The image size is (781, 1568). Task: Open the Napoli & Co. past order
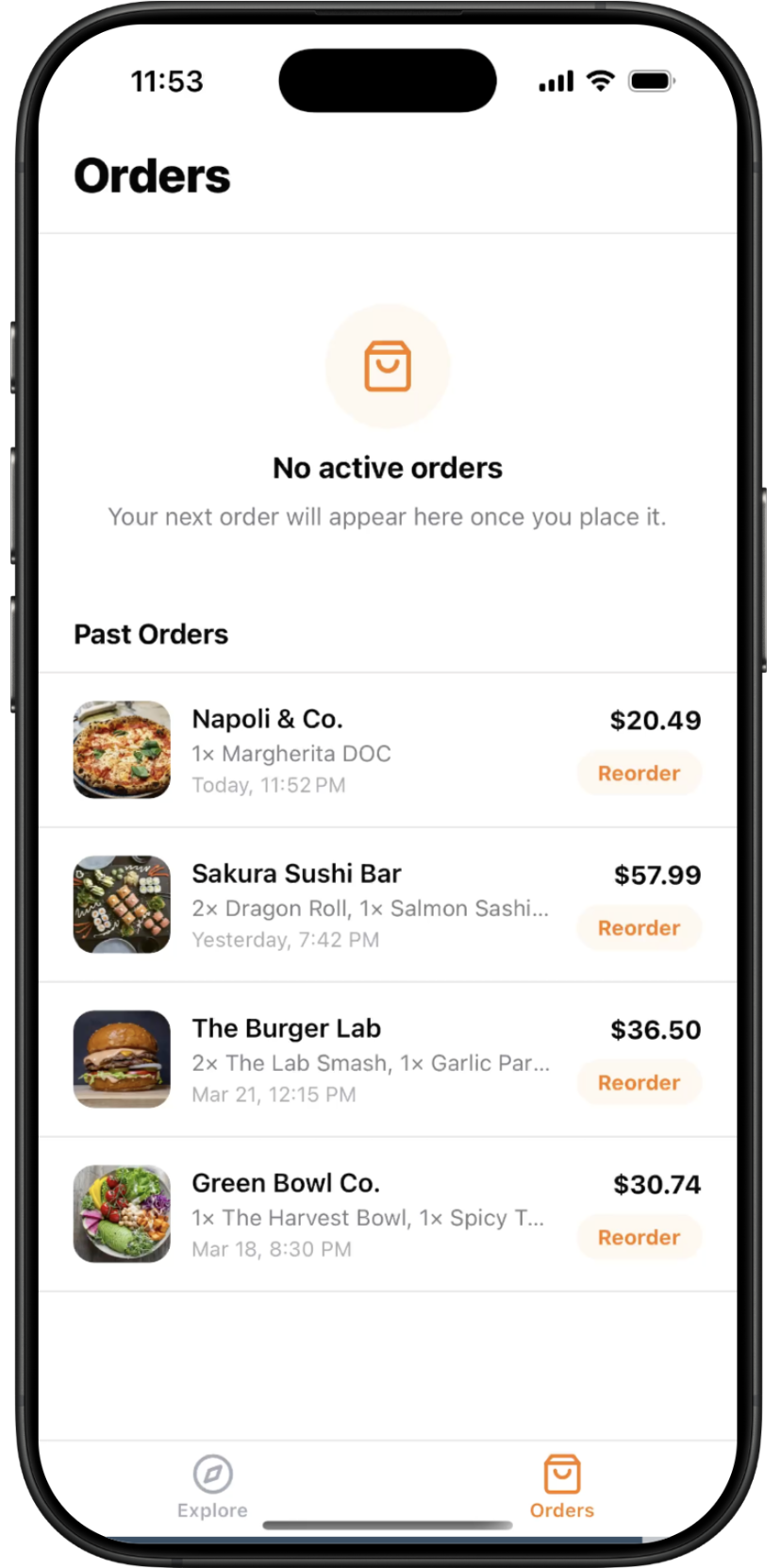tap(358, 750)
